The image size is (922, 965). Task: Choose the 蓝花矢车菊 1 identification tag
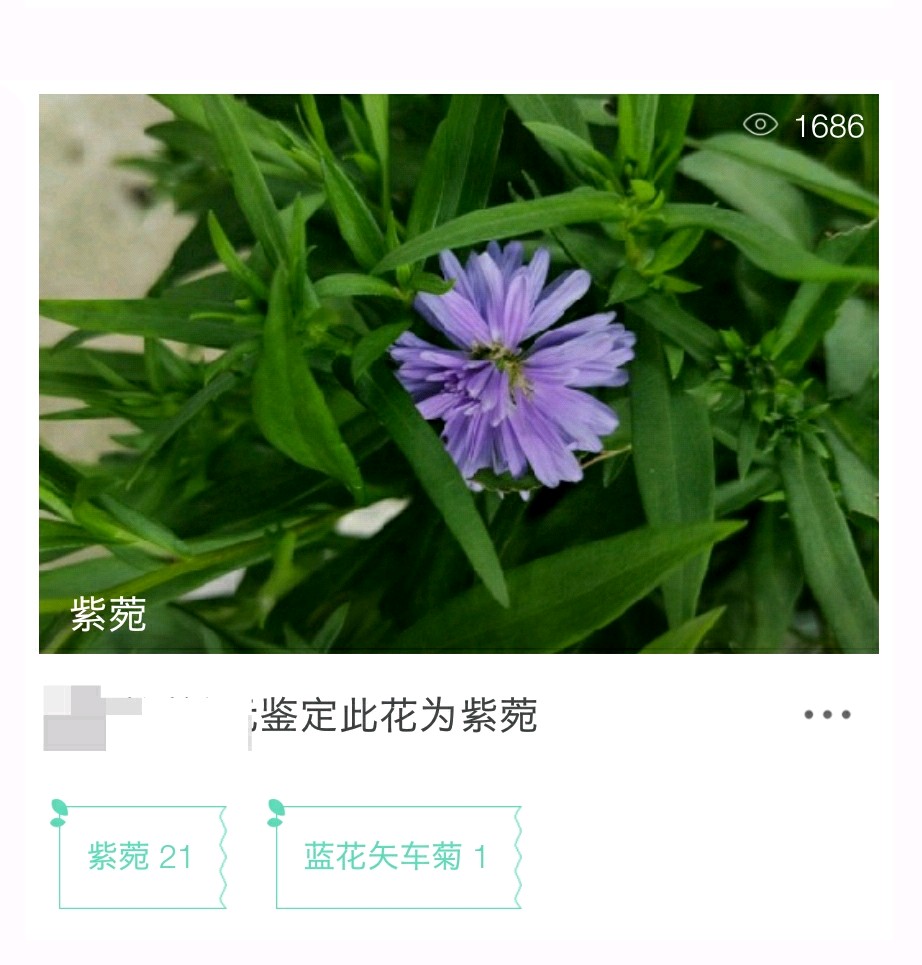[x=396, y=857]
